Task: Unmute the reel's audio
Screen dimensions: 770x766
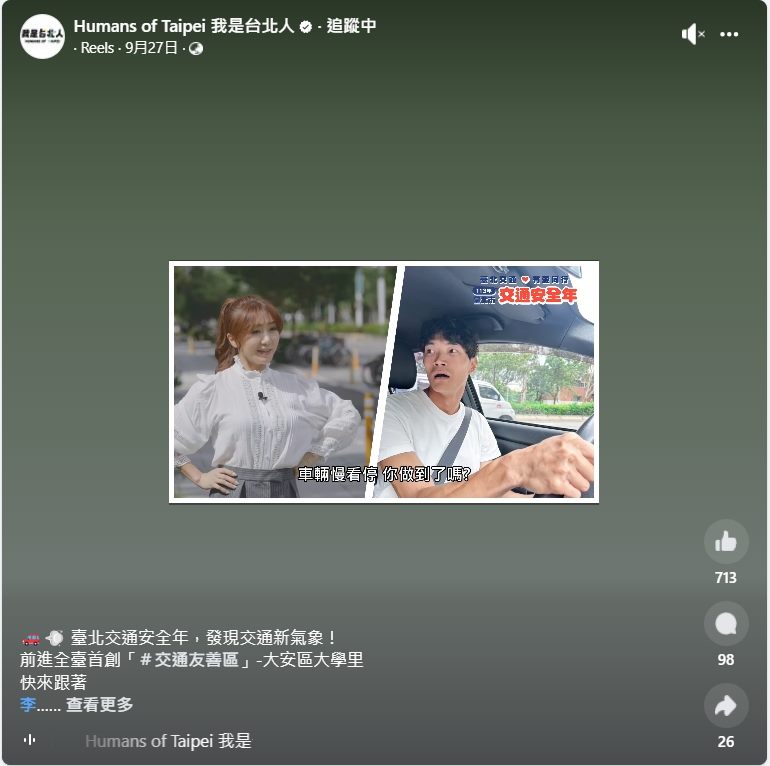Action: click(693, 34)
